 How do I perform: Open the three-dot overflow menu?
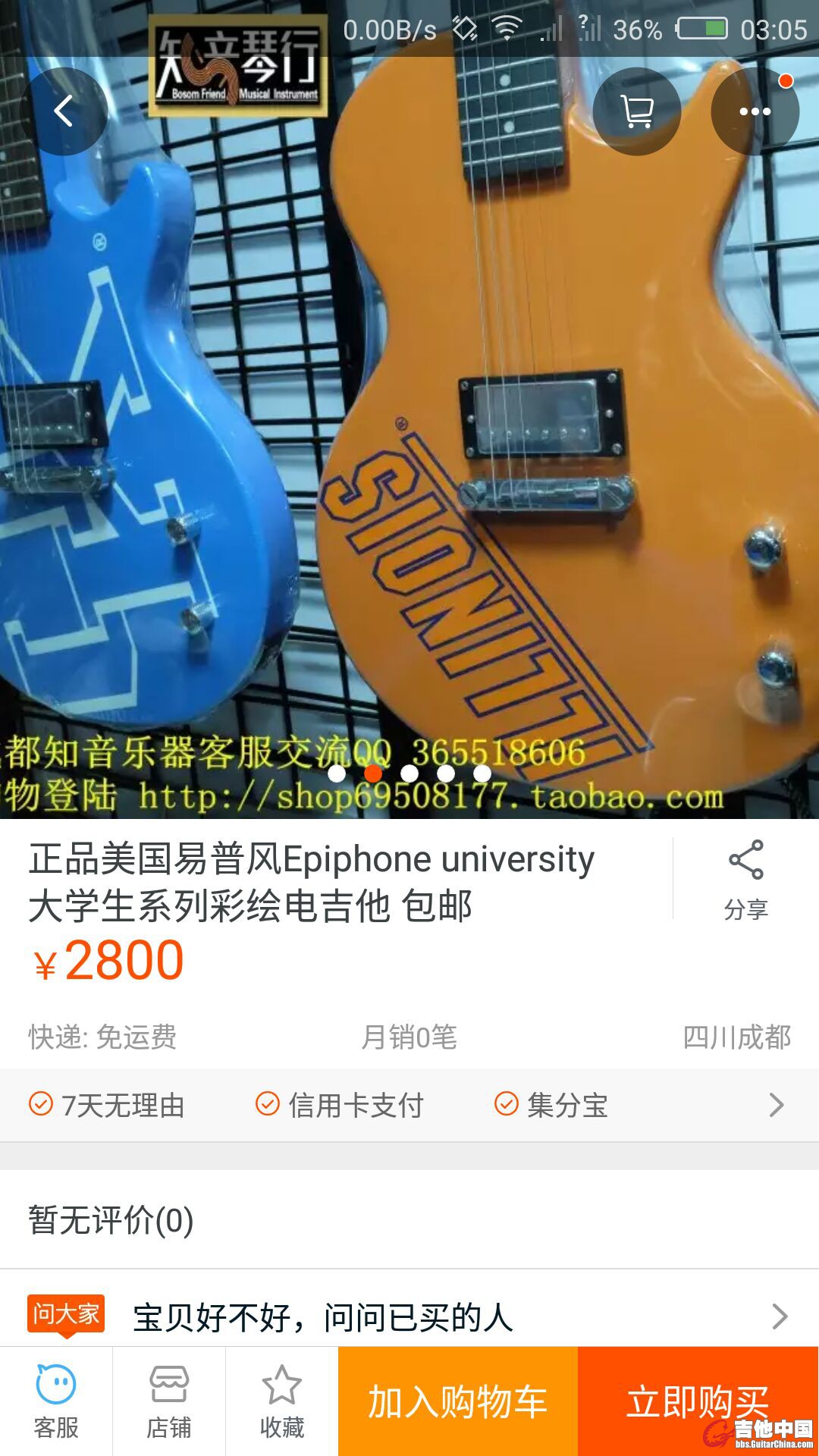755,111
